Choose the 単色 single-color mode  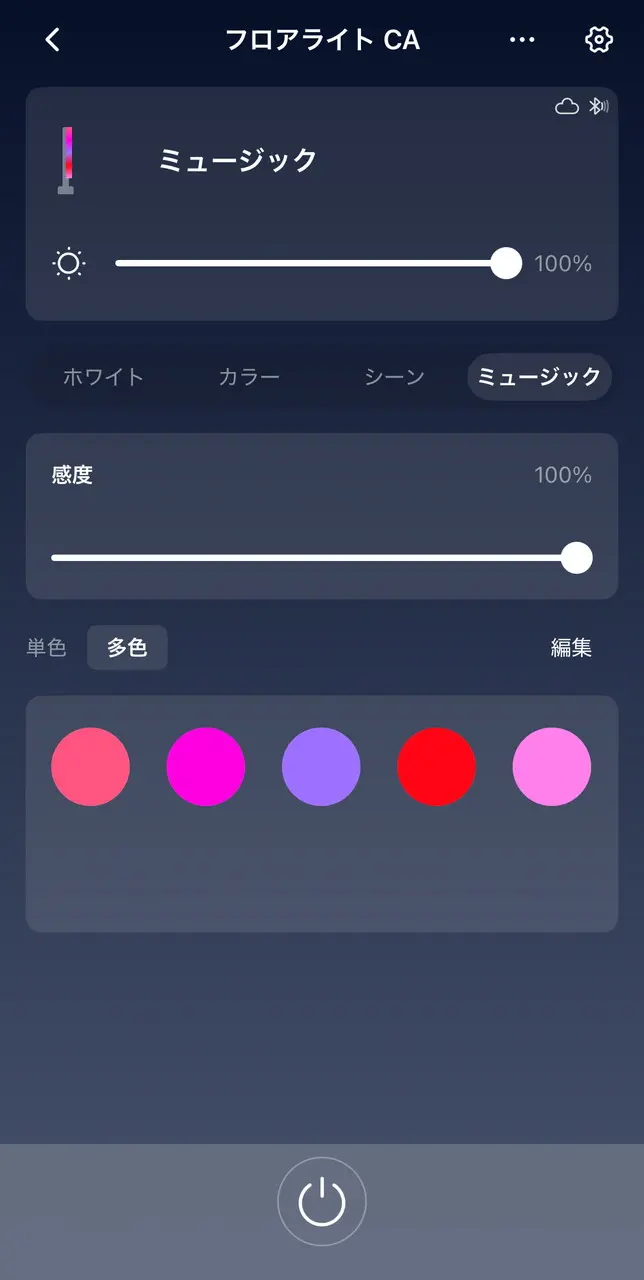[x=46, y=648]
